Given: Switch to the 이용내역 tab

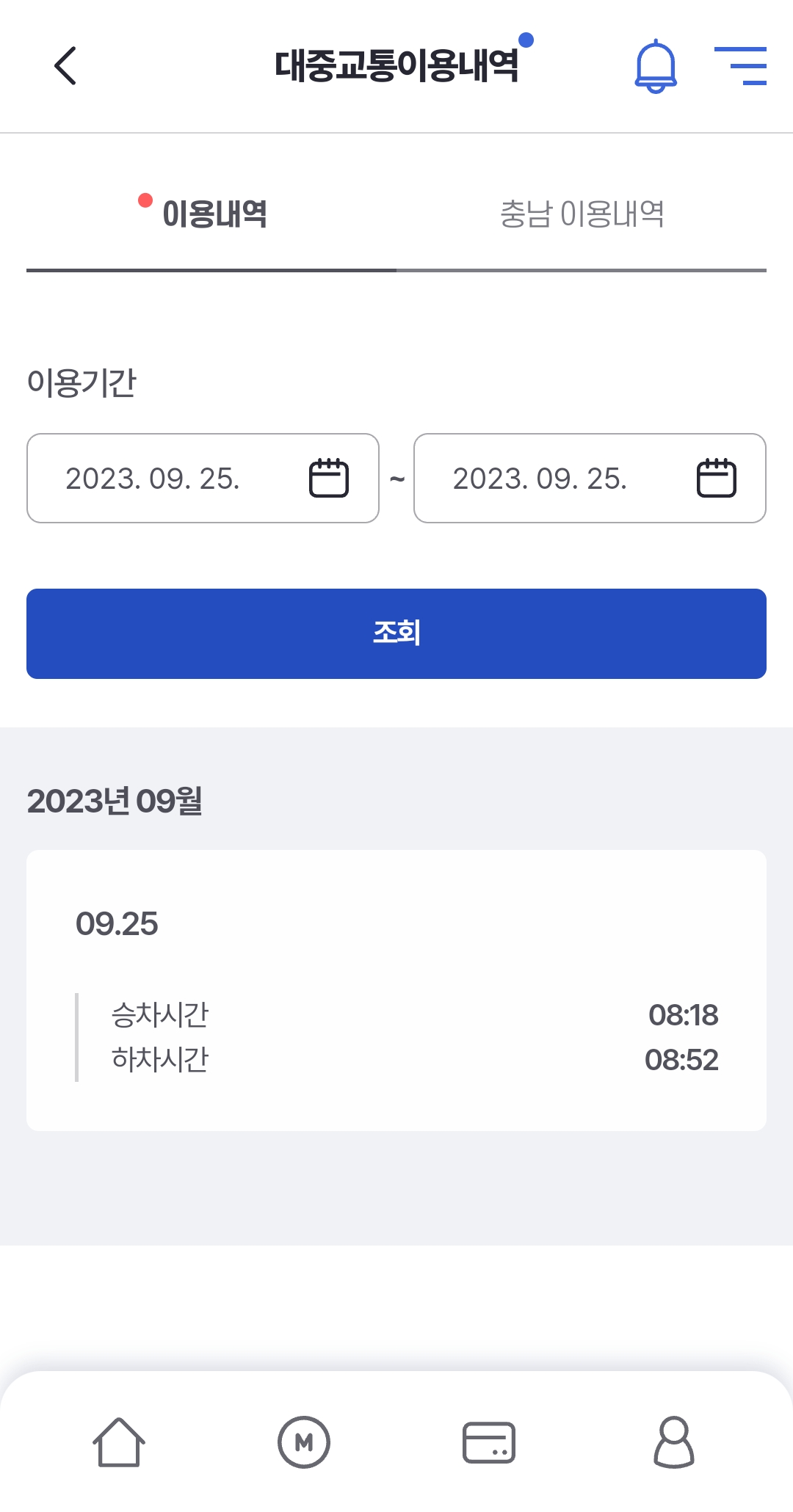Looking at the screenshot, I should pyautogui.click(x=211, y=214).
